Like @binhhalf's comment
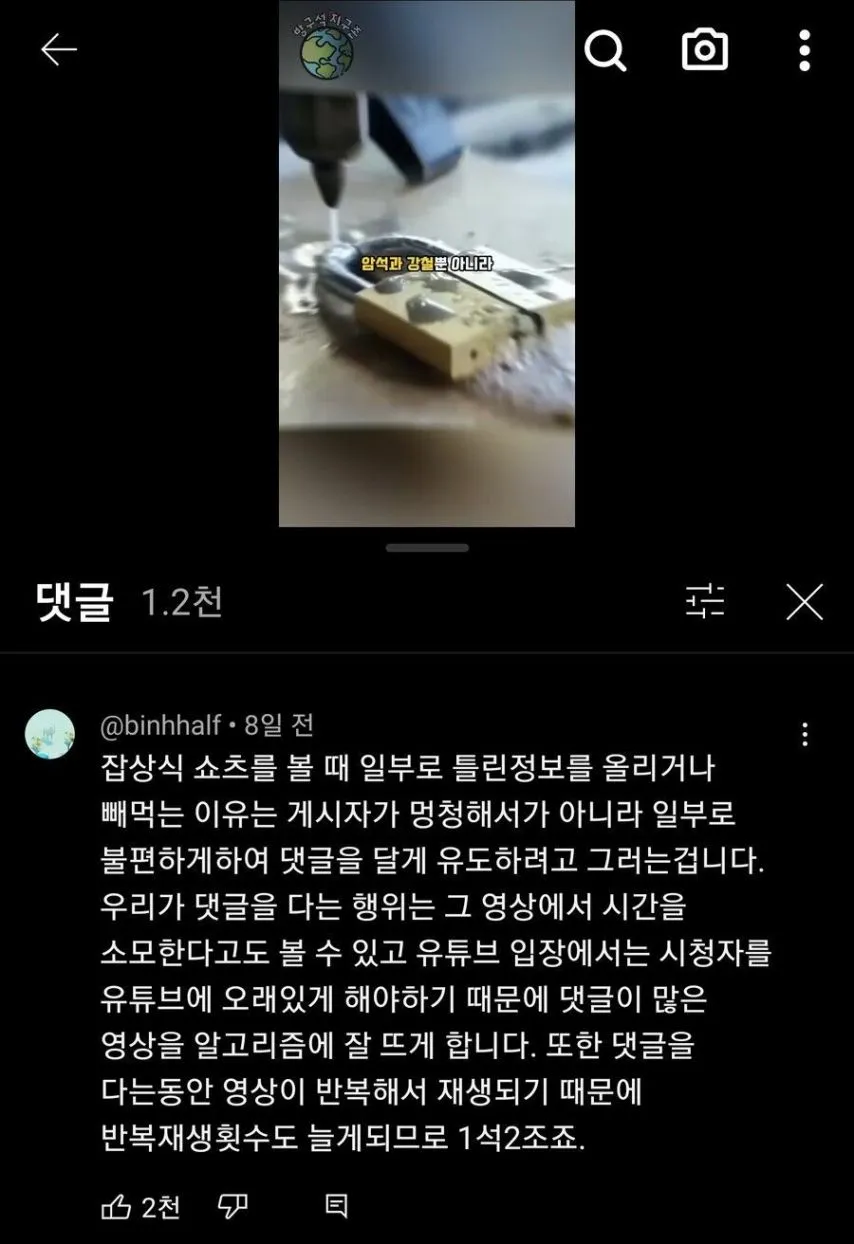Screen dimensions: 854x1244 (x=117, y=1207)
